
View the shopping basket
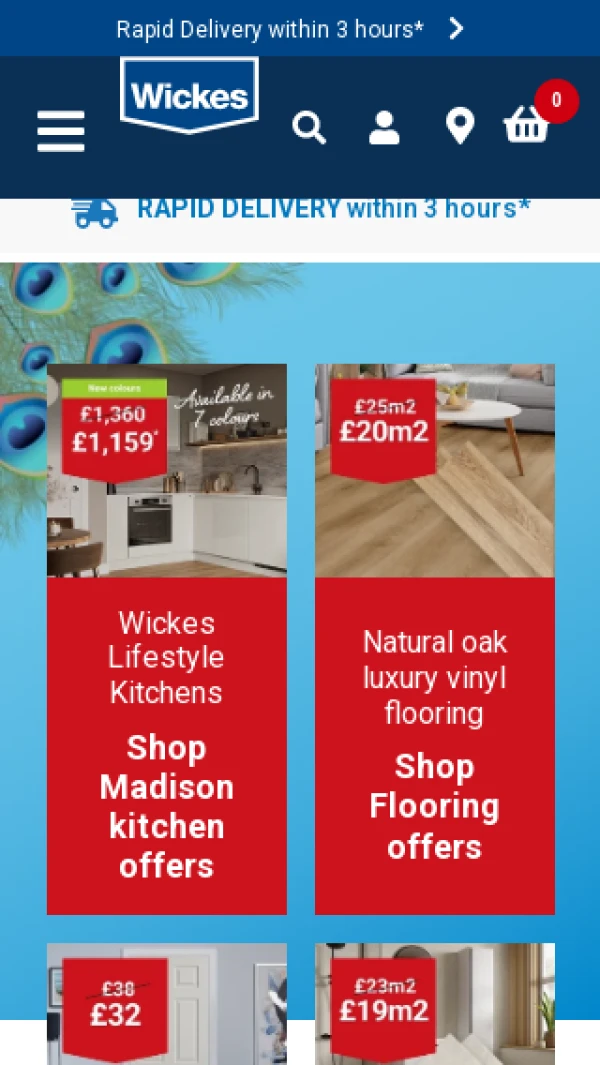[526, 126]
